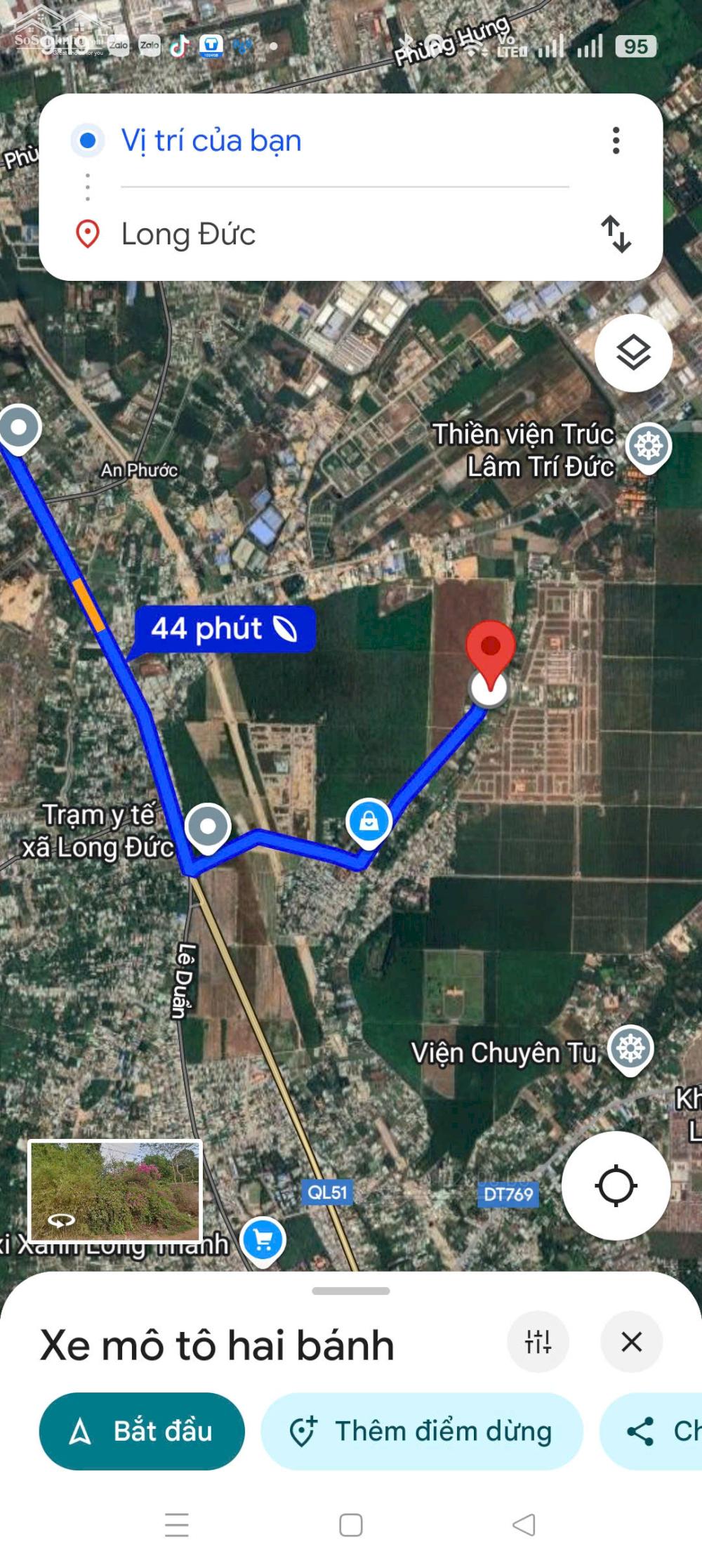Add a stop via Thêm điểm dừng
This screenshot has width=702, height=1568.
click(x=421, y=1431)
